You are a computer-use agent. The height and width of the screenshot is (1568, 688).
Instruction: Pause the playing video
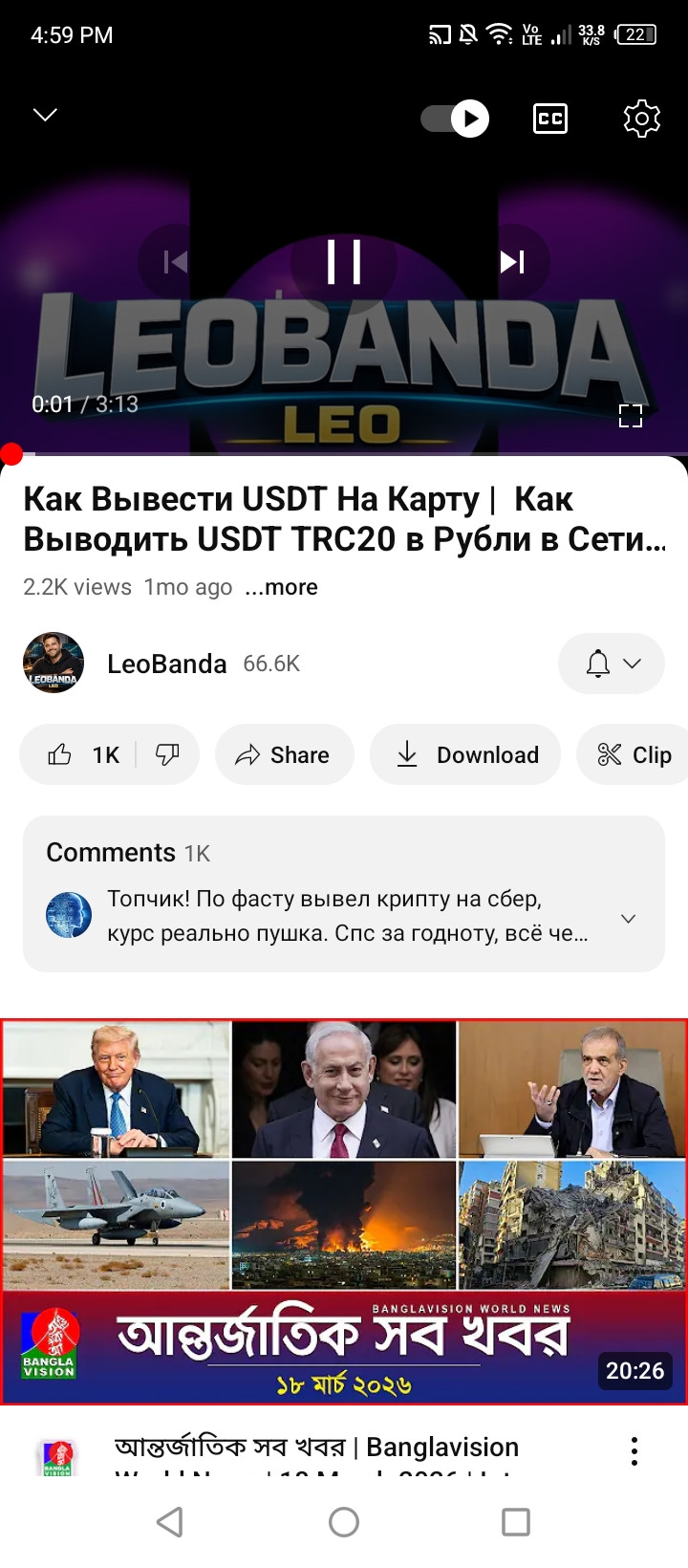click(x=344, y=261)
